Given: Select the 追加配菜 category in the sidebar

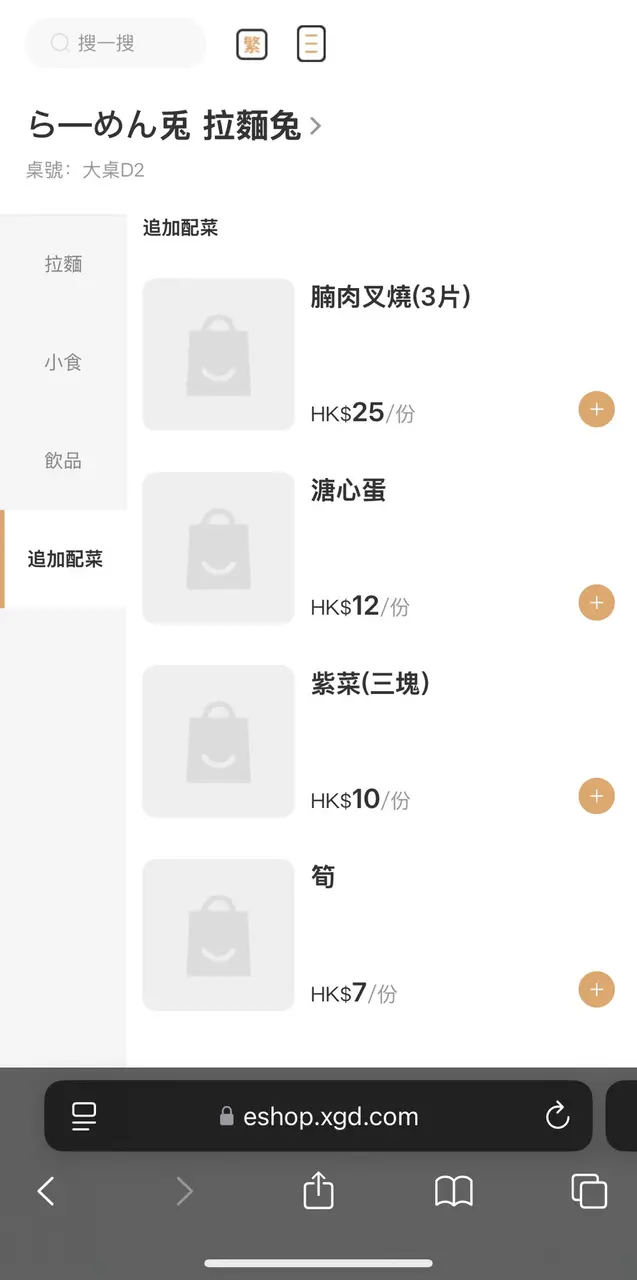Looking at the screenshot, I should (65, 559).
